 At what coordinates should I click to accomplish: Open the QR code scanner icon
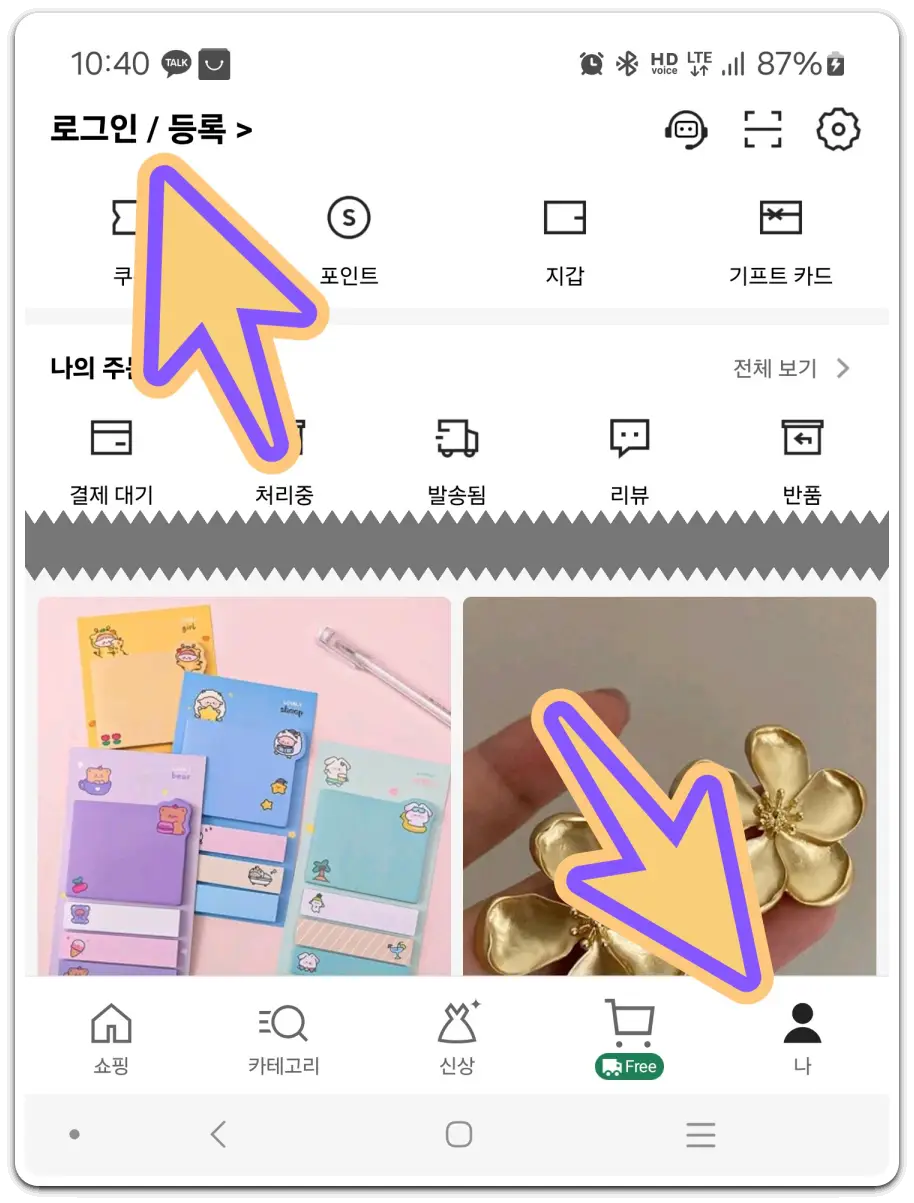pos(763,129)
